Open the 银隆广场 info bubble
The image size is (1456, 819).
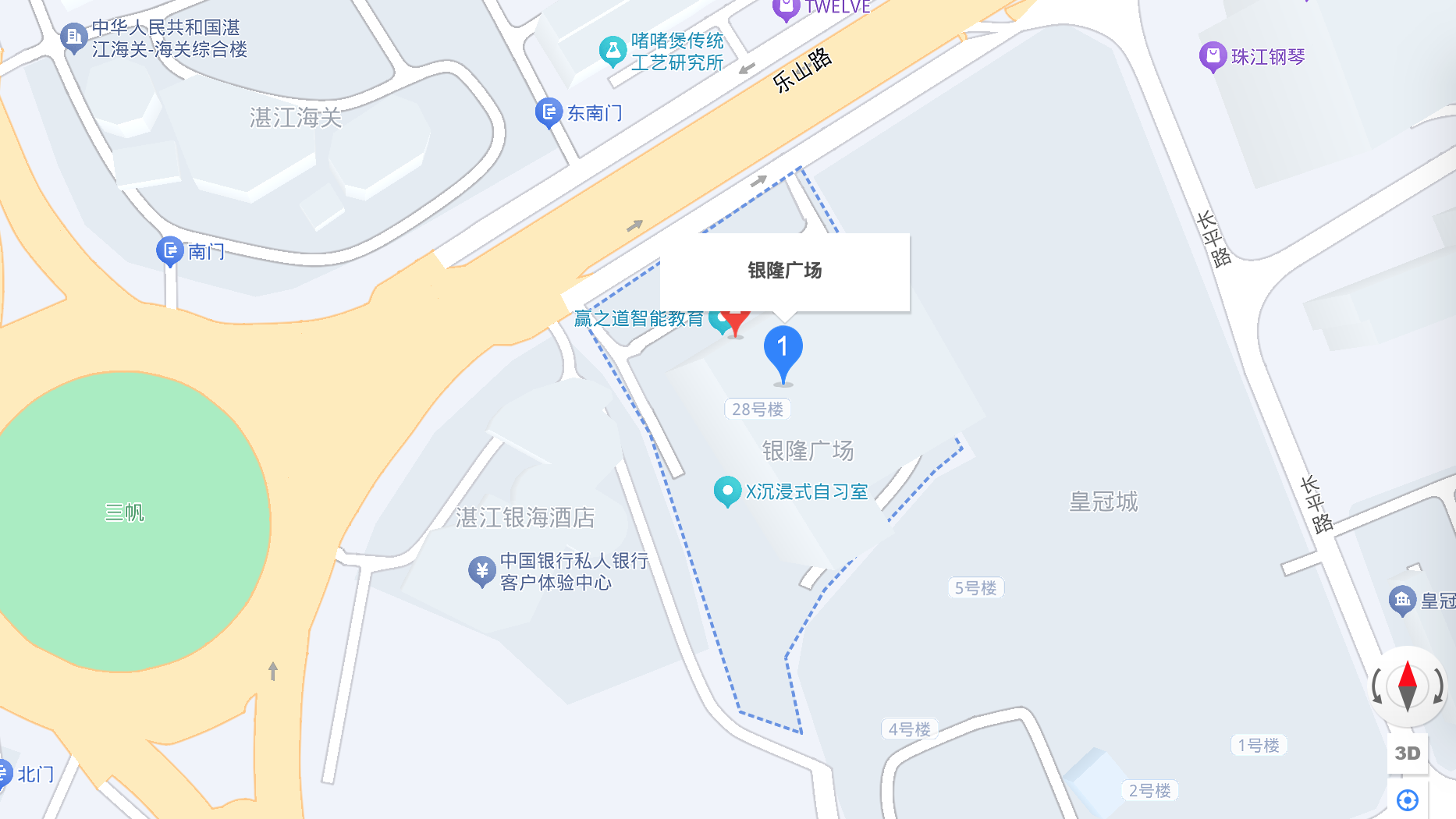[784, 271]
